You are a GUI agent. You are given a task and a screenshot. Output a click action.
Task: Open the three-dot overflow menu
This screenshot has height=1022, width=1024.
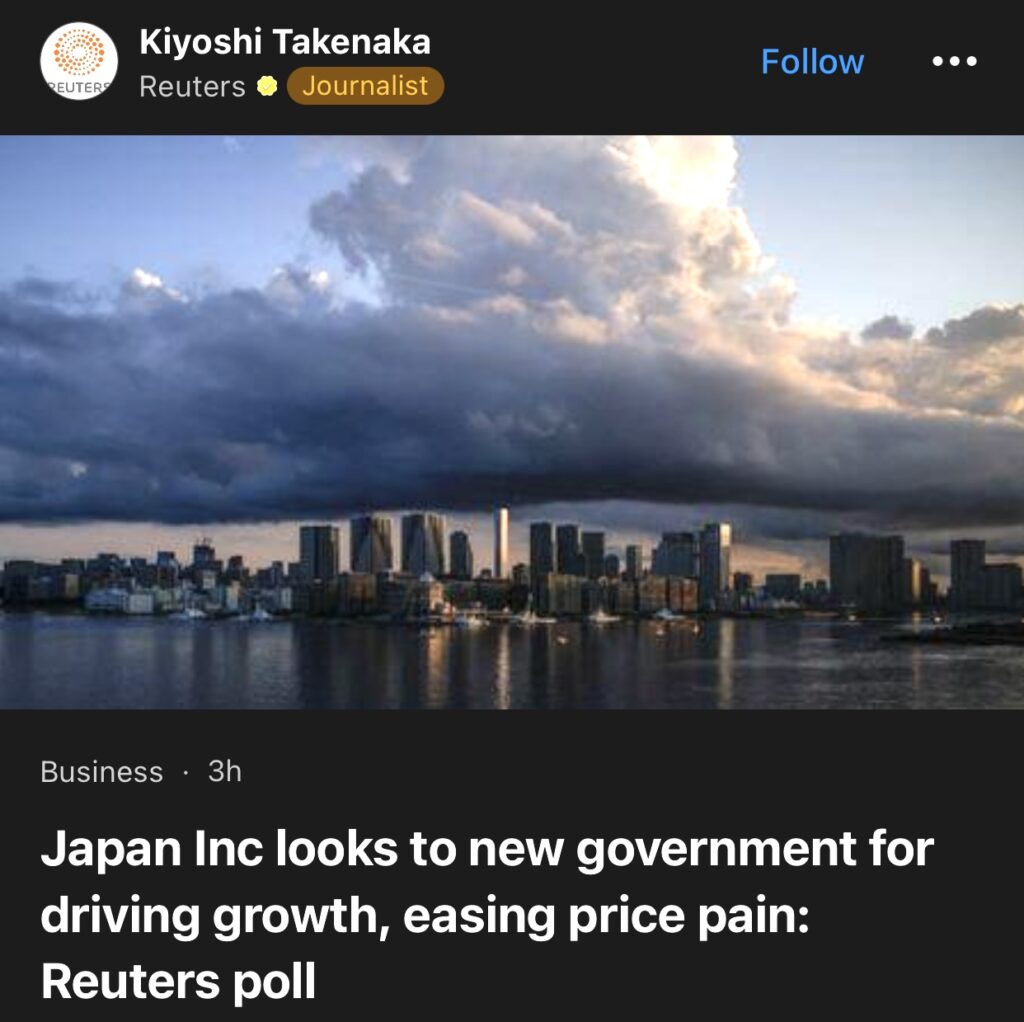coord(953,62)
